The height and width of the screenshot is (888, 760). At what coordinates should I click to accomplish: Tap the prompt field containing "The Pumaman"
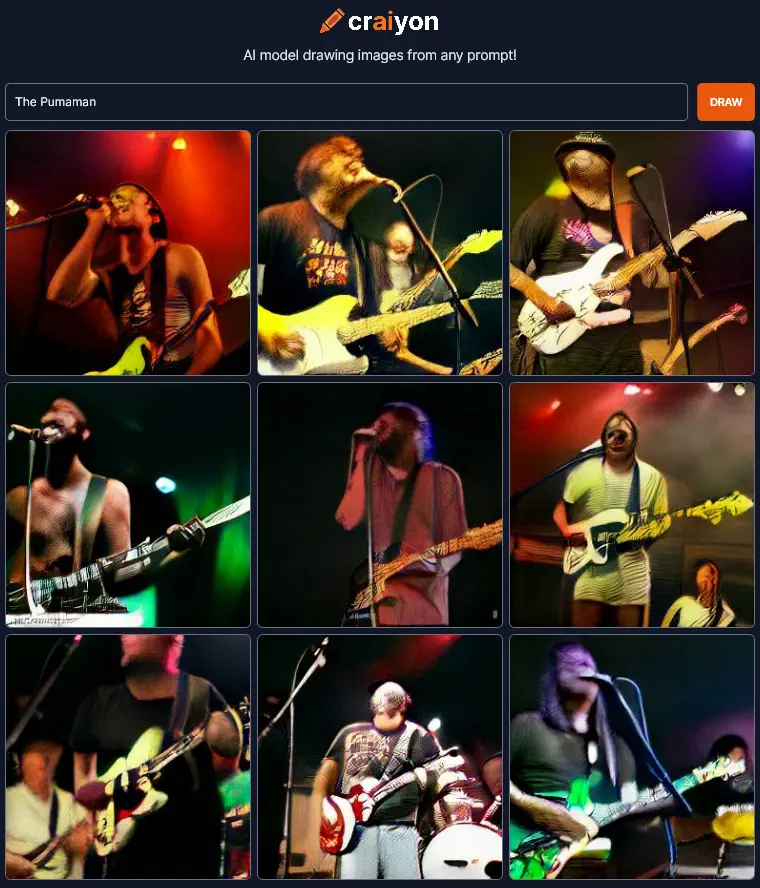pos(346,102)
